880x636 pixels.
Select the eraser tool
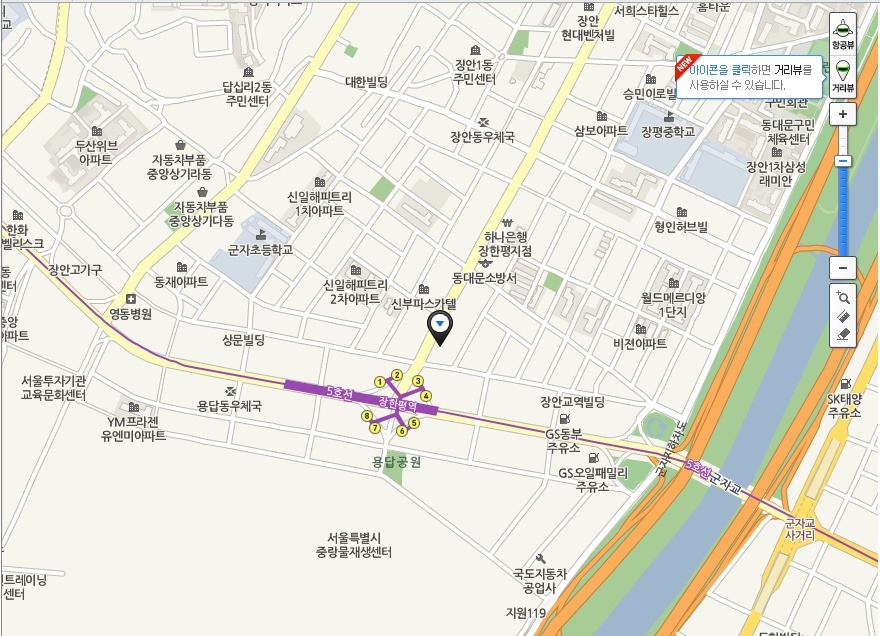843,335
